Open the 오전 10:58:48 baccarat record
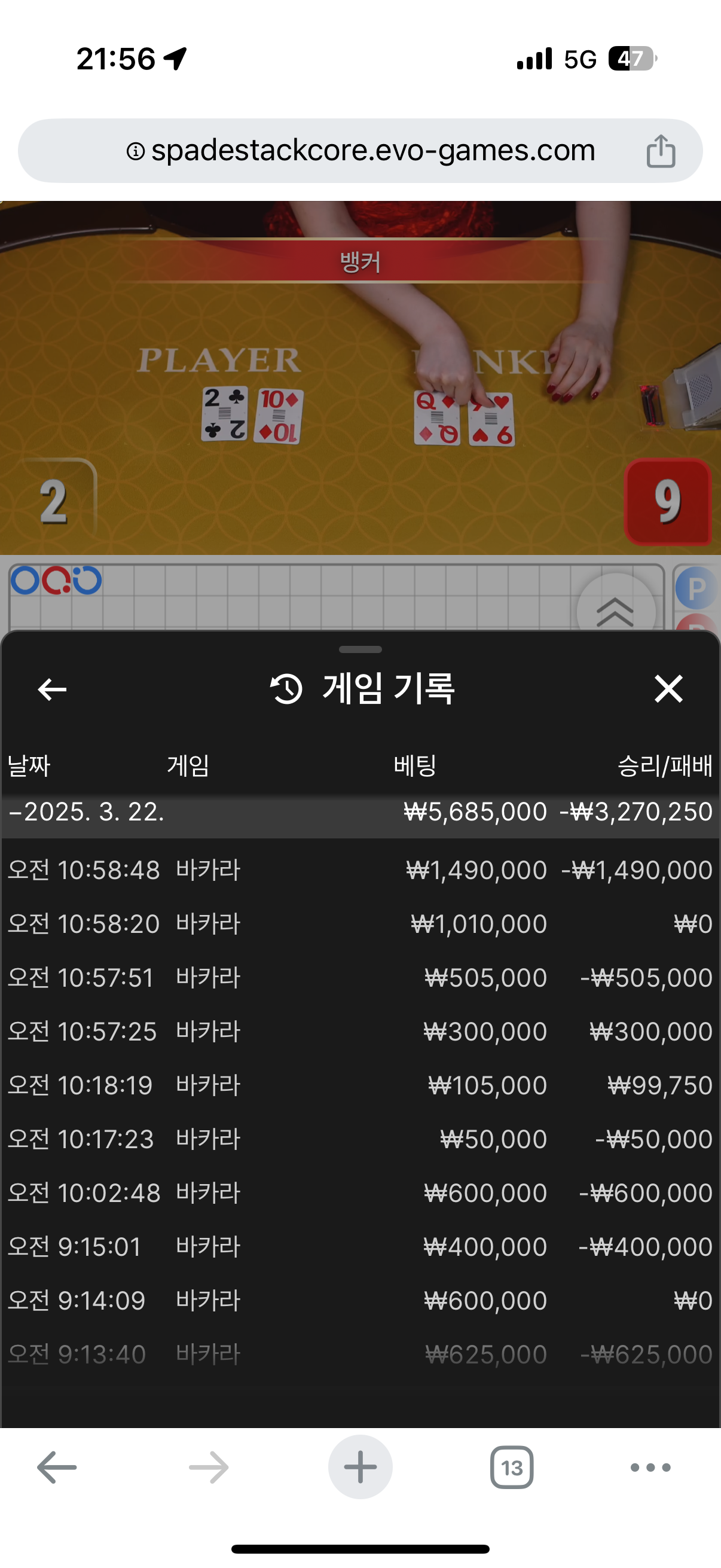 (360, 870)
